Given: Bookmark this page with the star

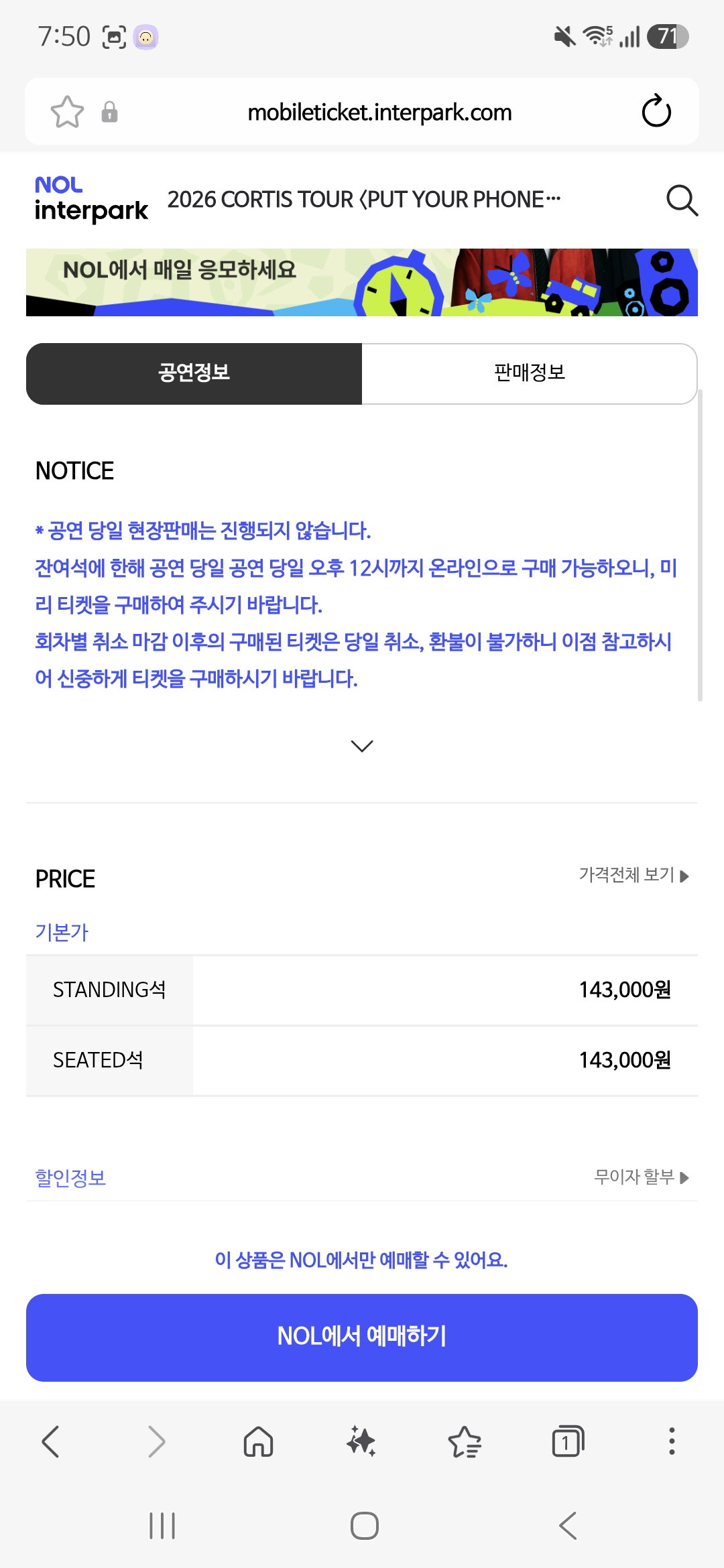Looking at the screenshot, I should [67, 112].
